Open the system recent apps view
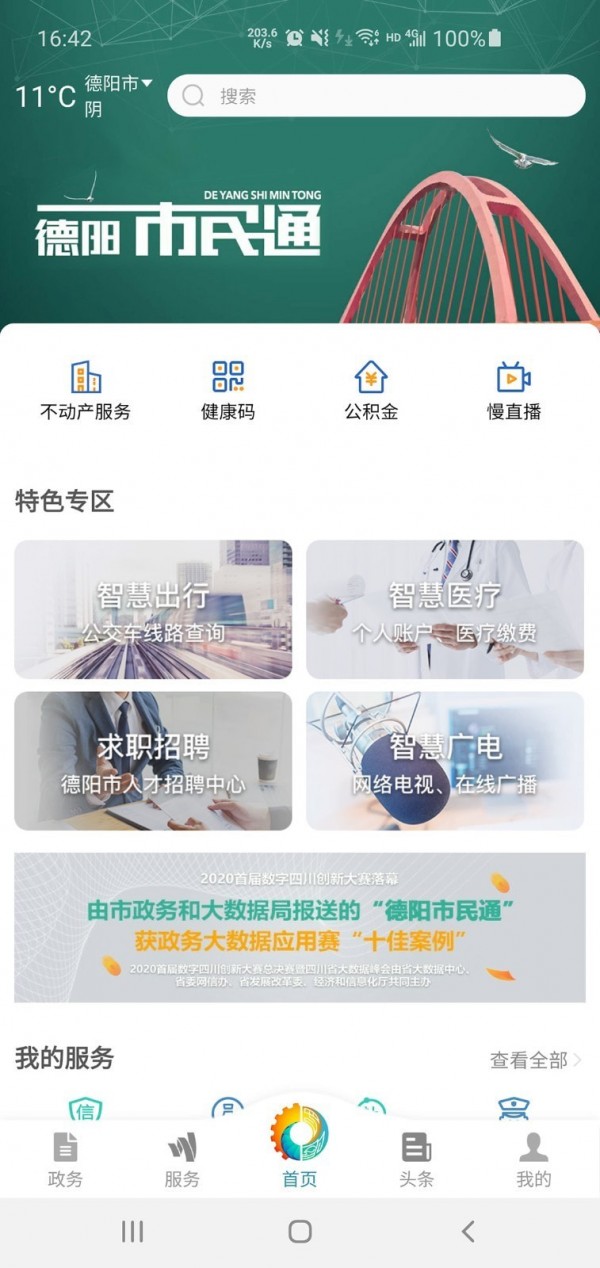This screenshot has height=1268, width=600. (x=132, y=1232)
